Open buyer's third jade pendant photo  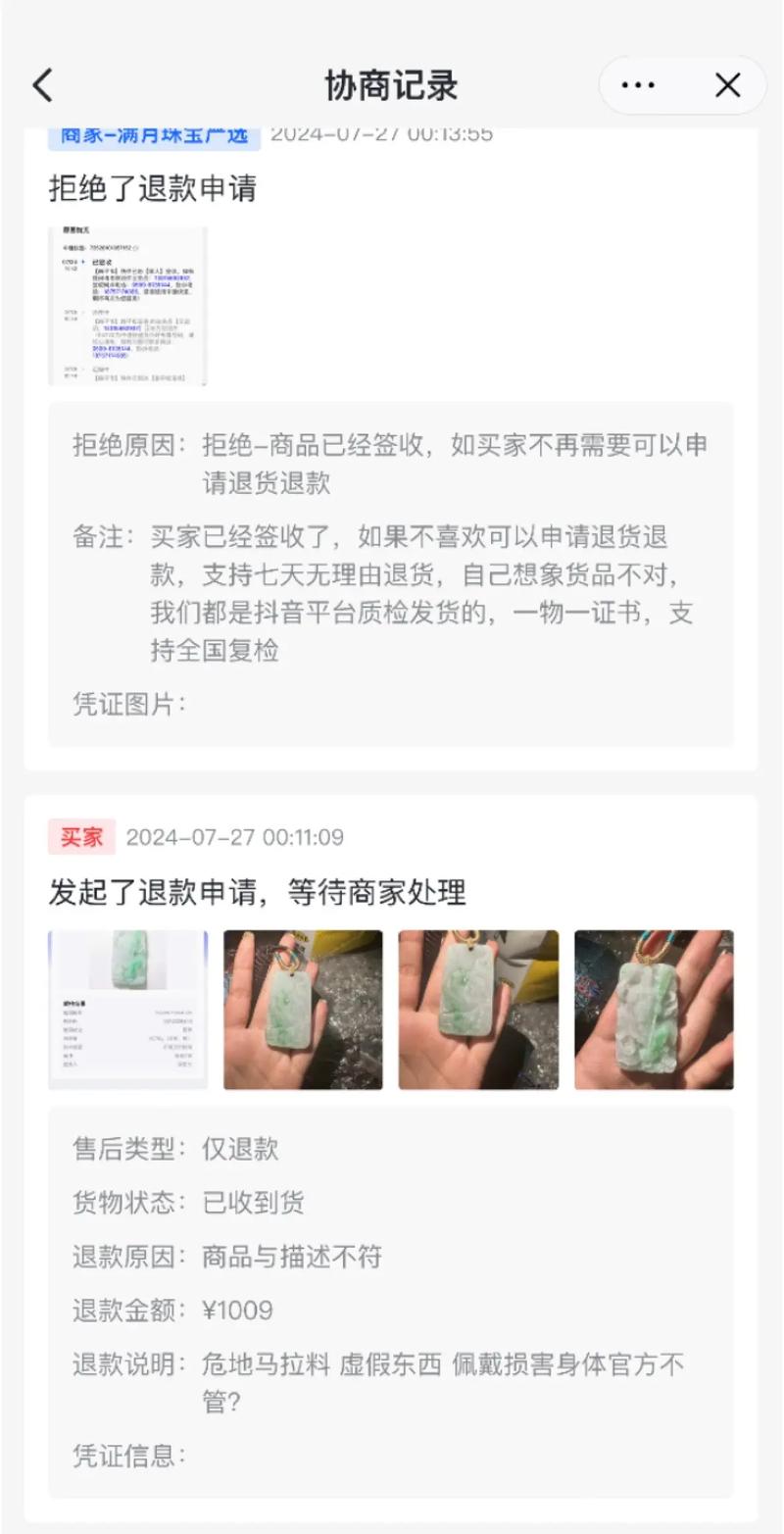coord(478,1010)
